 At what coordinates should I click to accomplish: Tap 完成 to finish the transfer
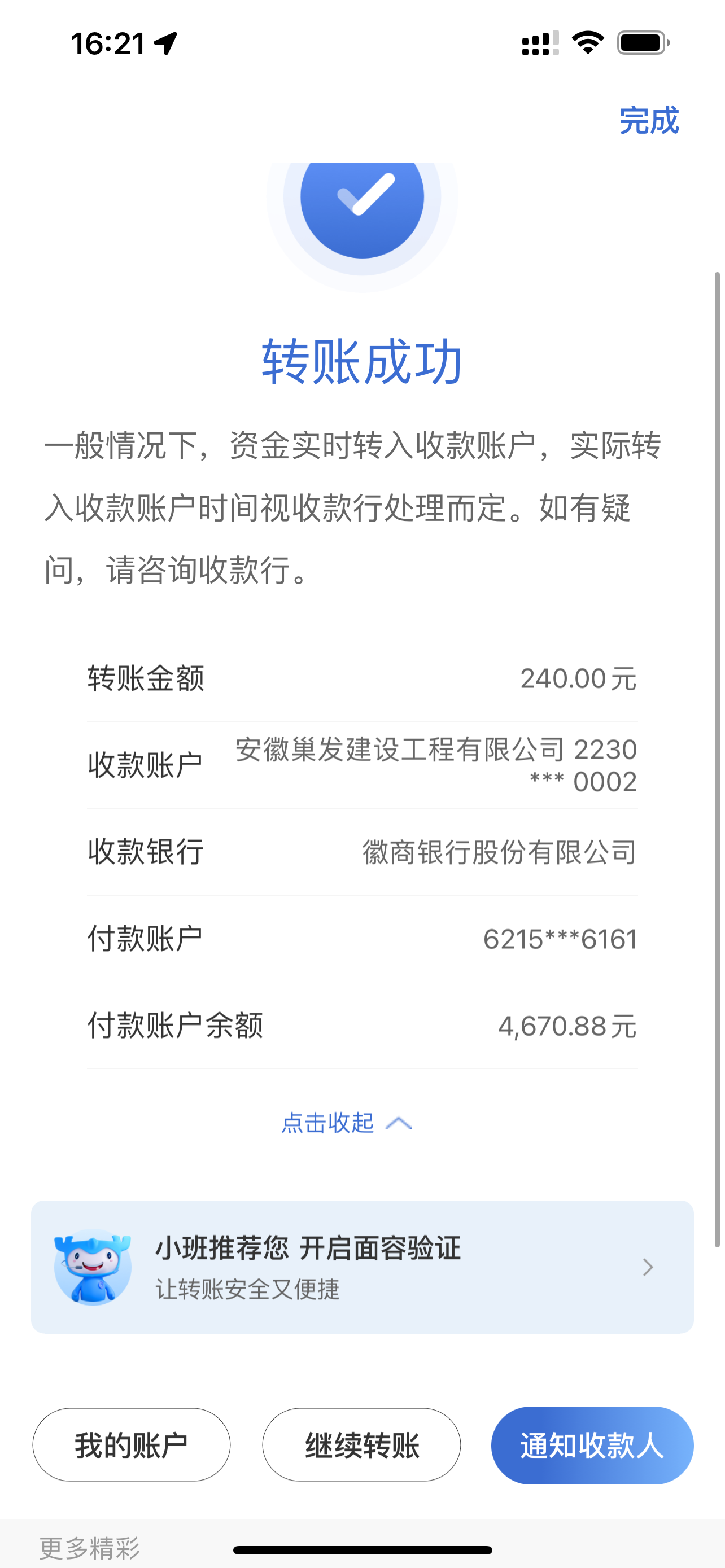pos(648,121)
